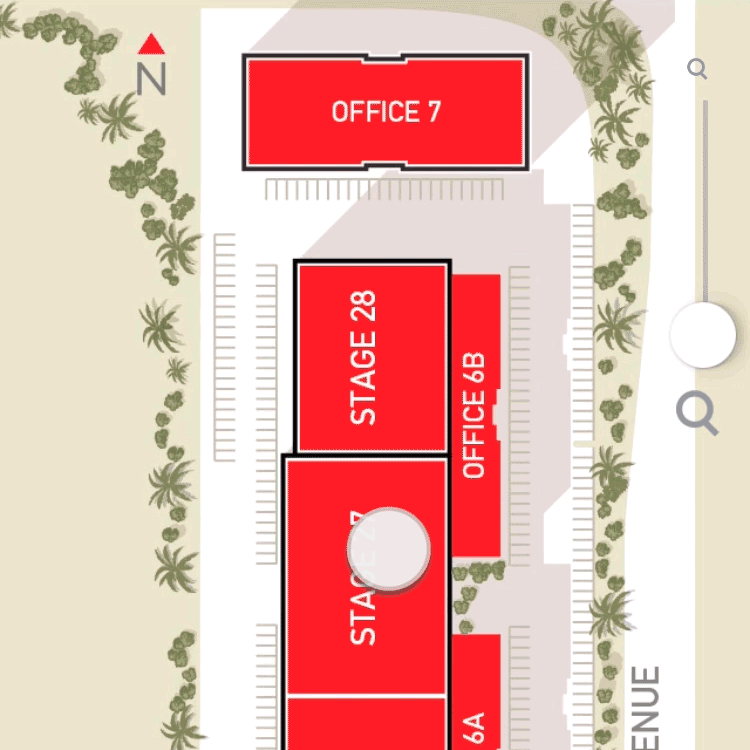
Task: Tap the zoom slider handle
Action: click(x=703, y=335)
